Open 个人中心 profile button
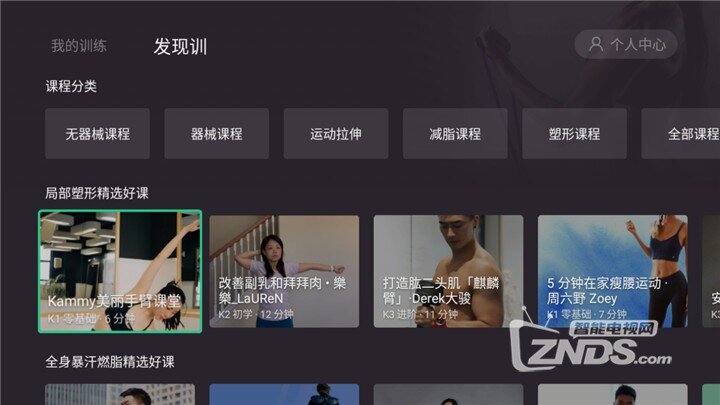 [626, 44]
